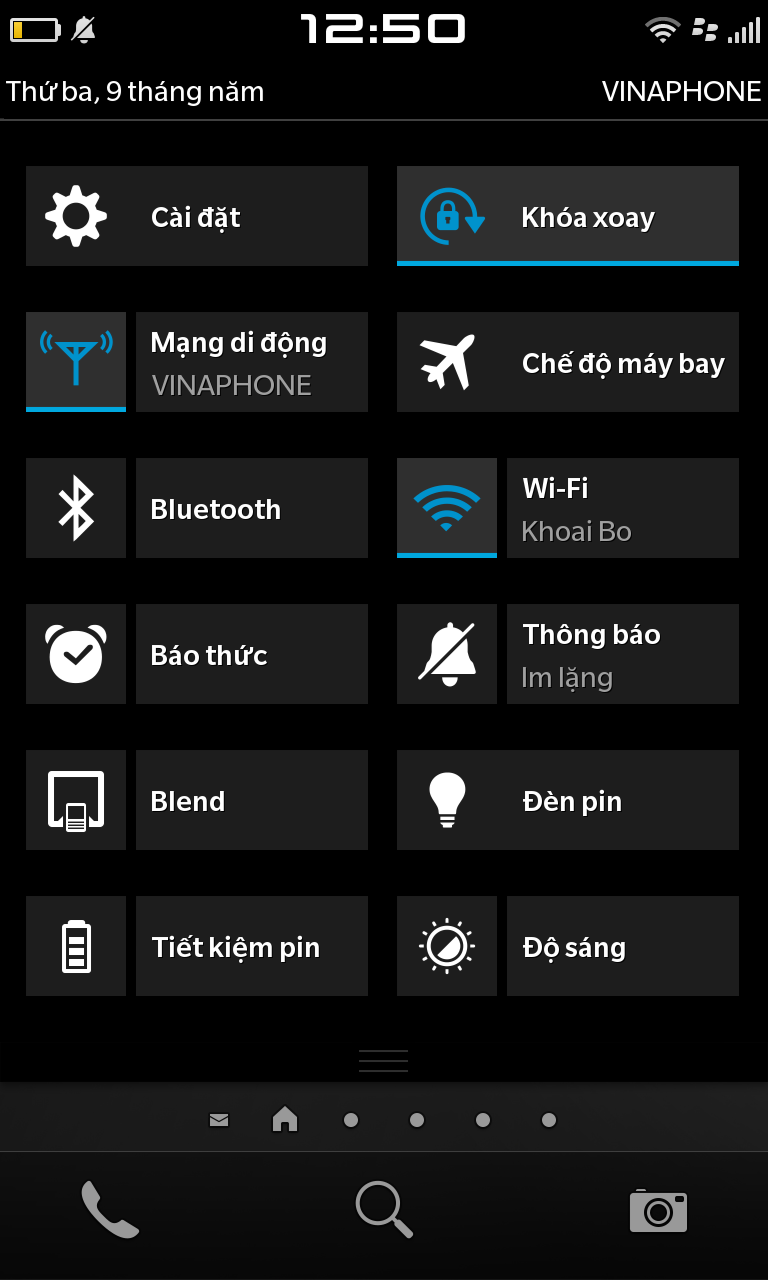Toggle Khóa xoay rotation lock
The height and width of the screenshot is (1280, 768).
[567, 216]
